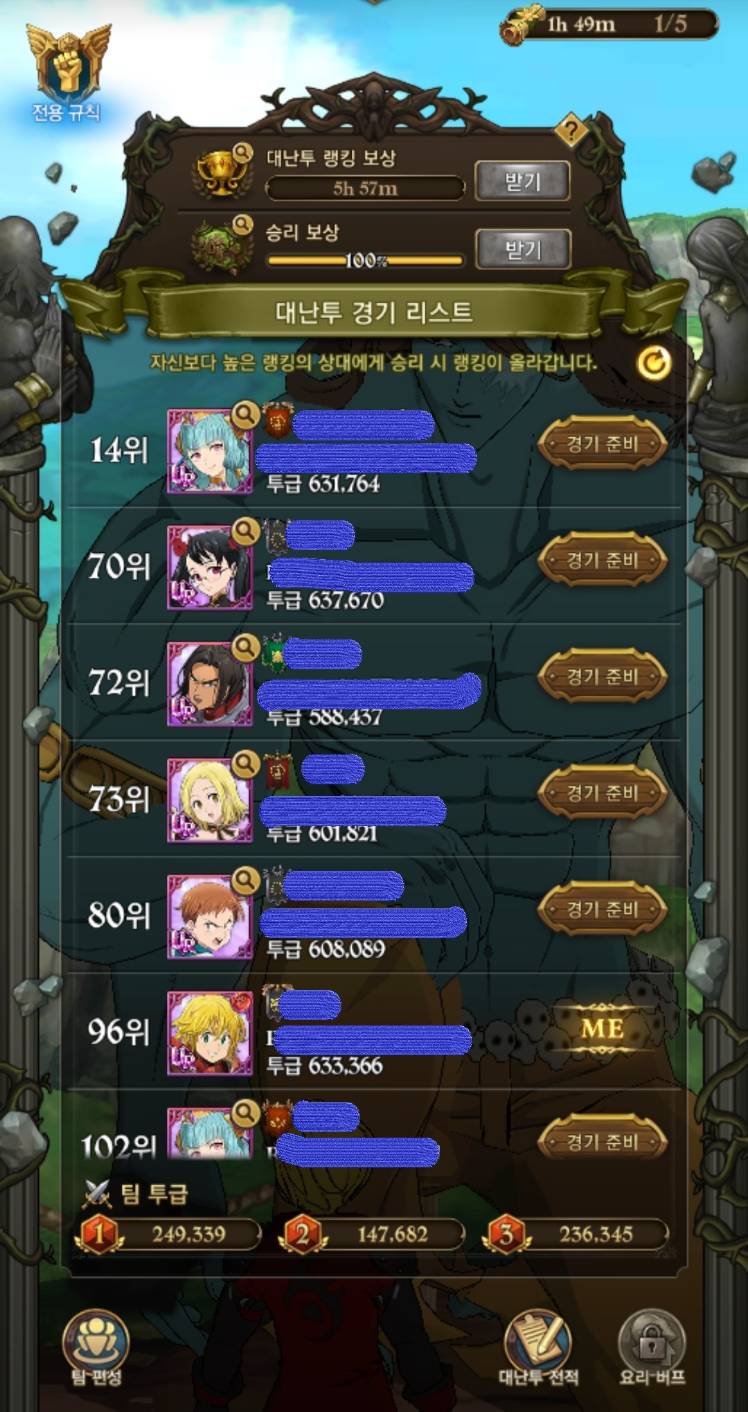Viewport: 748px width, 1412px height.
Task: Select the rank 72 player portrait thumbnail
Action: point(208,679)
